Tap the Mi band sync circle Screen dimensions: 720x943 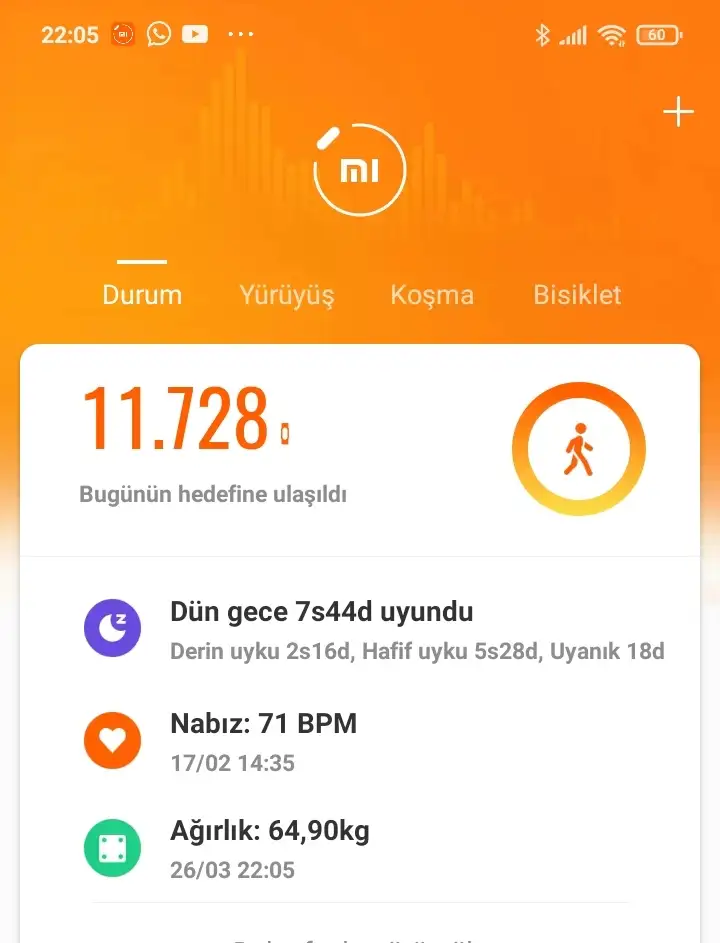pos(360,171)
